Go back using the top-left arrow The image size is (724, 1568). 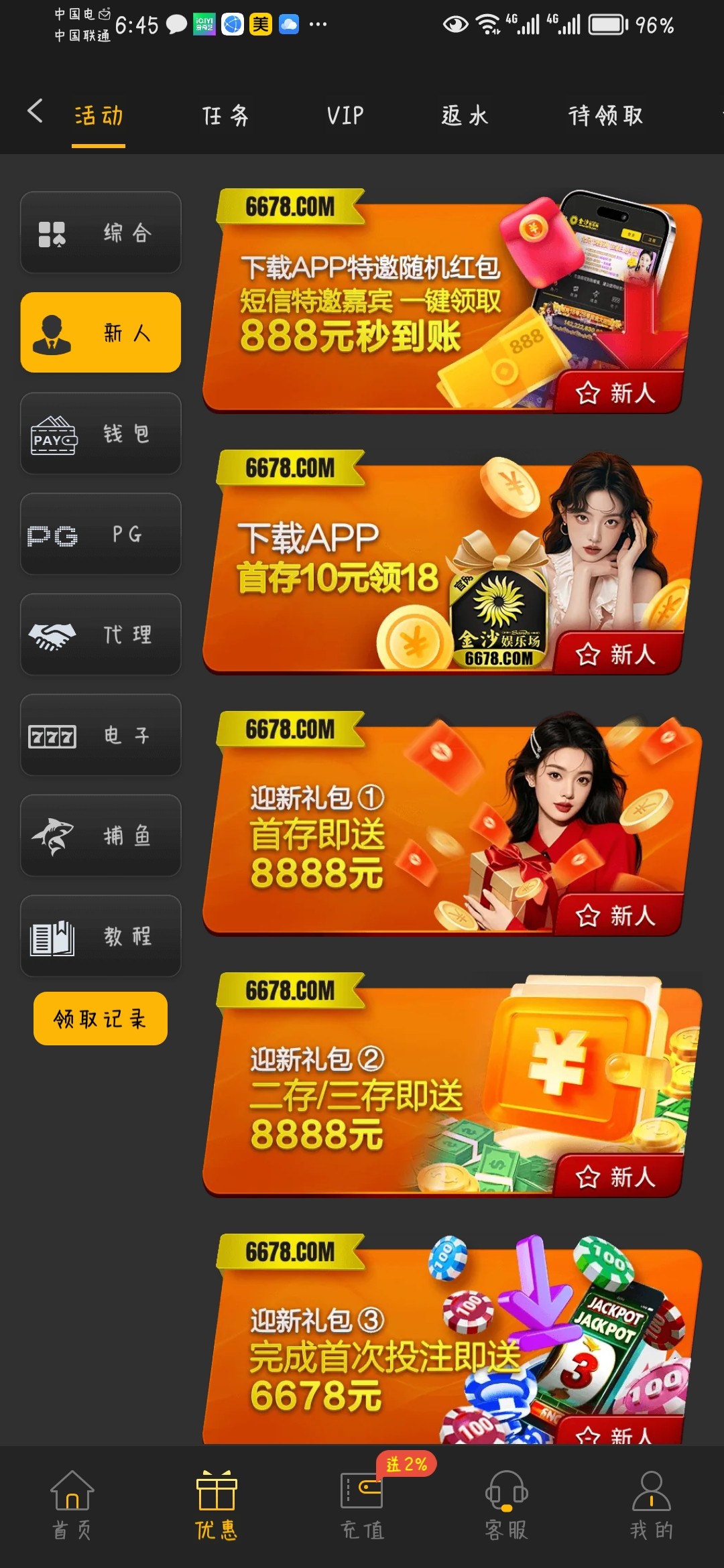pos(35,111)
